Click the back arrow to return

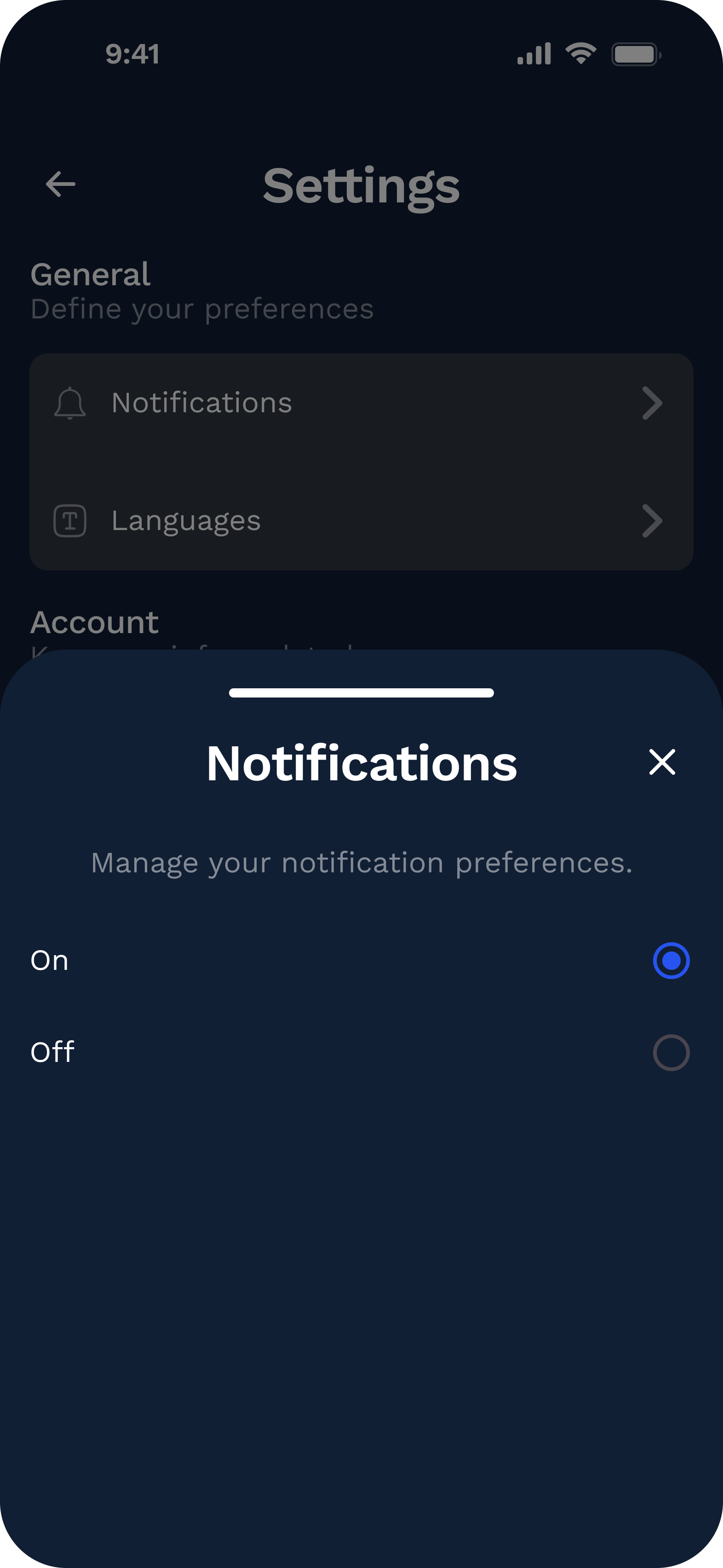coord(58,184)
